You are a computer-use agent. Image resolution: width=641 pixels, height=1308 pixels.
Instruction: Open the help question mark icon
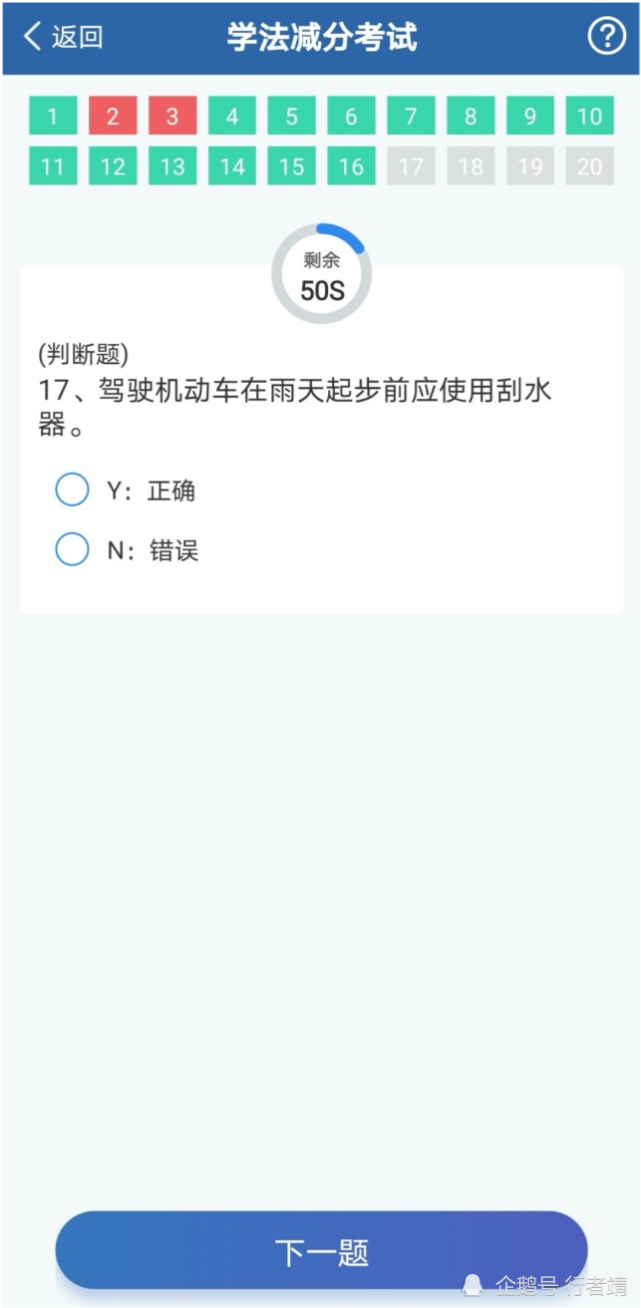606,38
